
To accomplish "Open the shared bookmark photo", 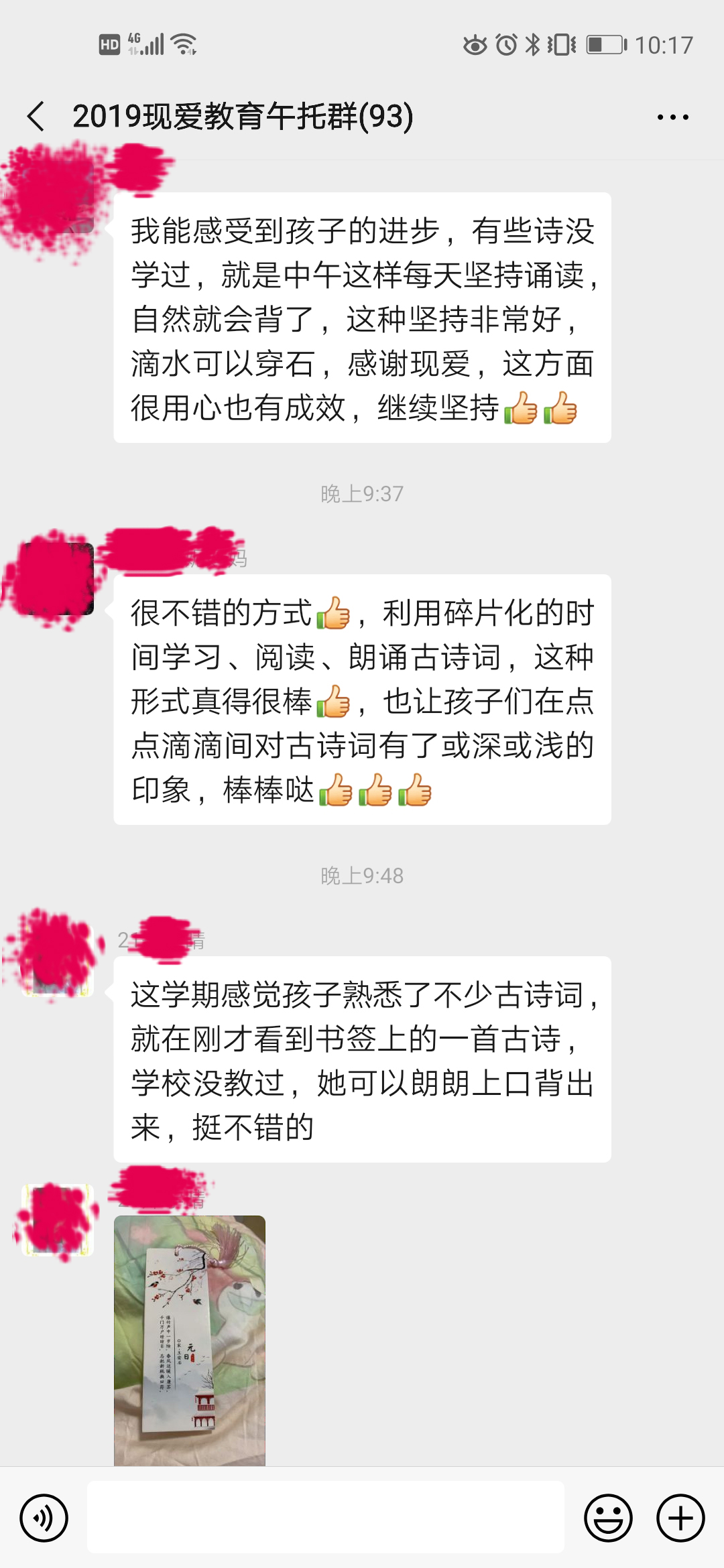I will point(190,1340).
